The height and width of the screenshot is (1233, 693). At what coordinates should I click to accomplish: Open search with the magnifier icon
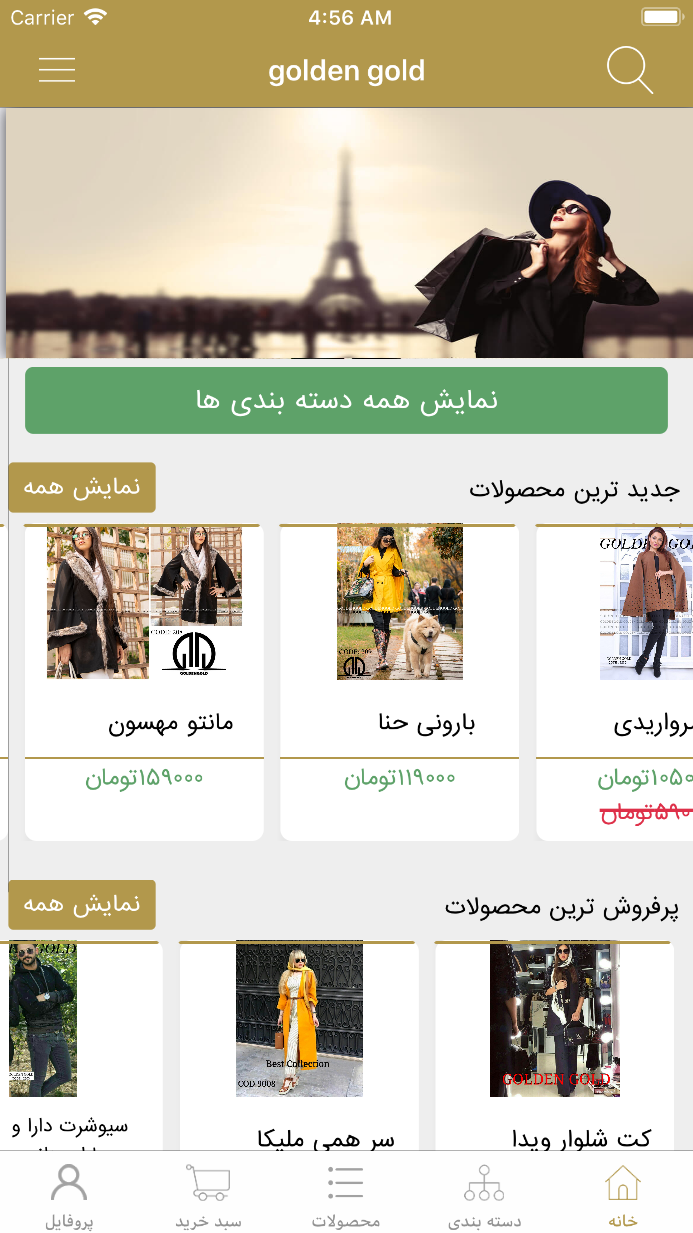[x=630, y=71]
